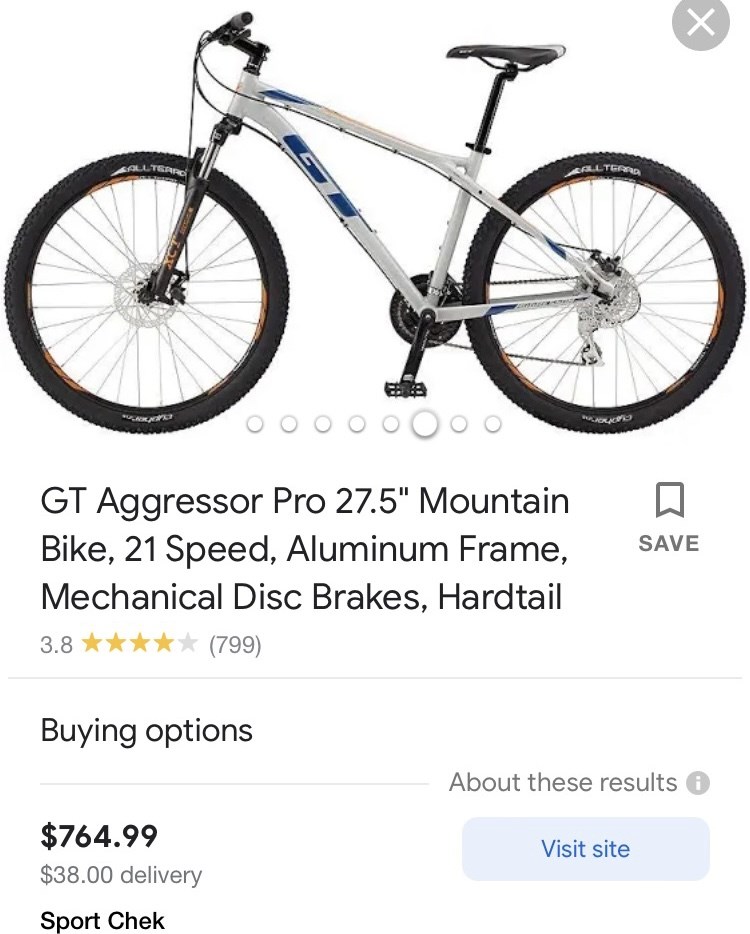Open the About these results info

click(699, 783)
